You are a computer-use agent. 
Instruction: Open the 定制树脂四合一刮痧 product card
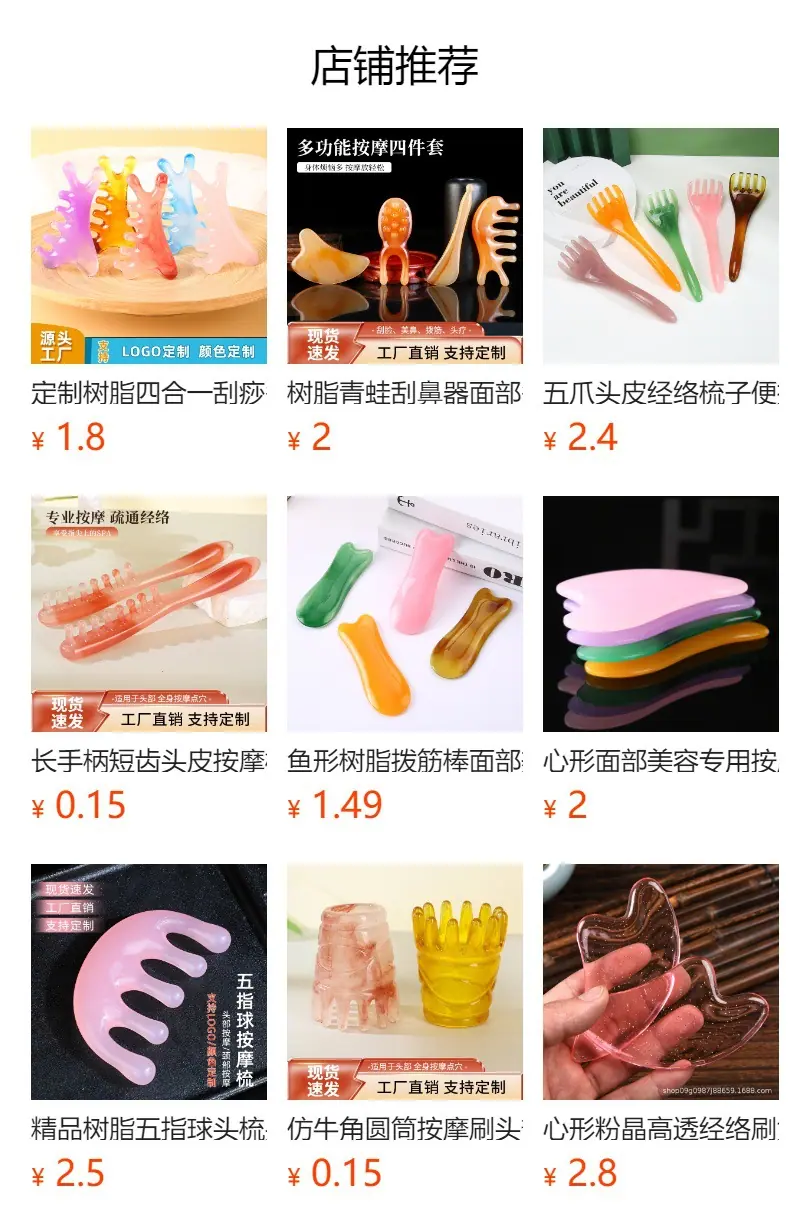(149, 292)
